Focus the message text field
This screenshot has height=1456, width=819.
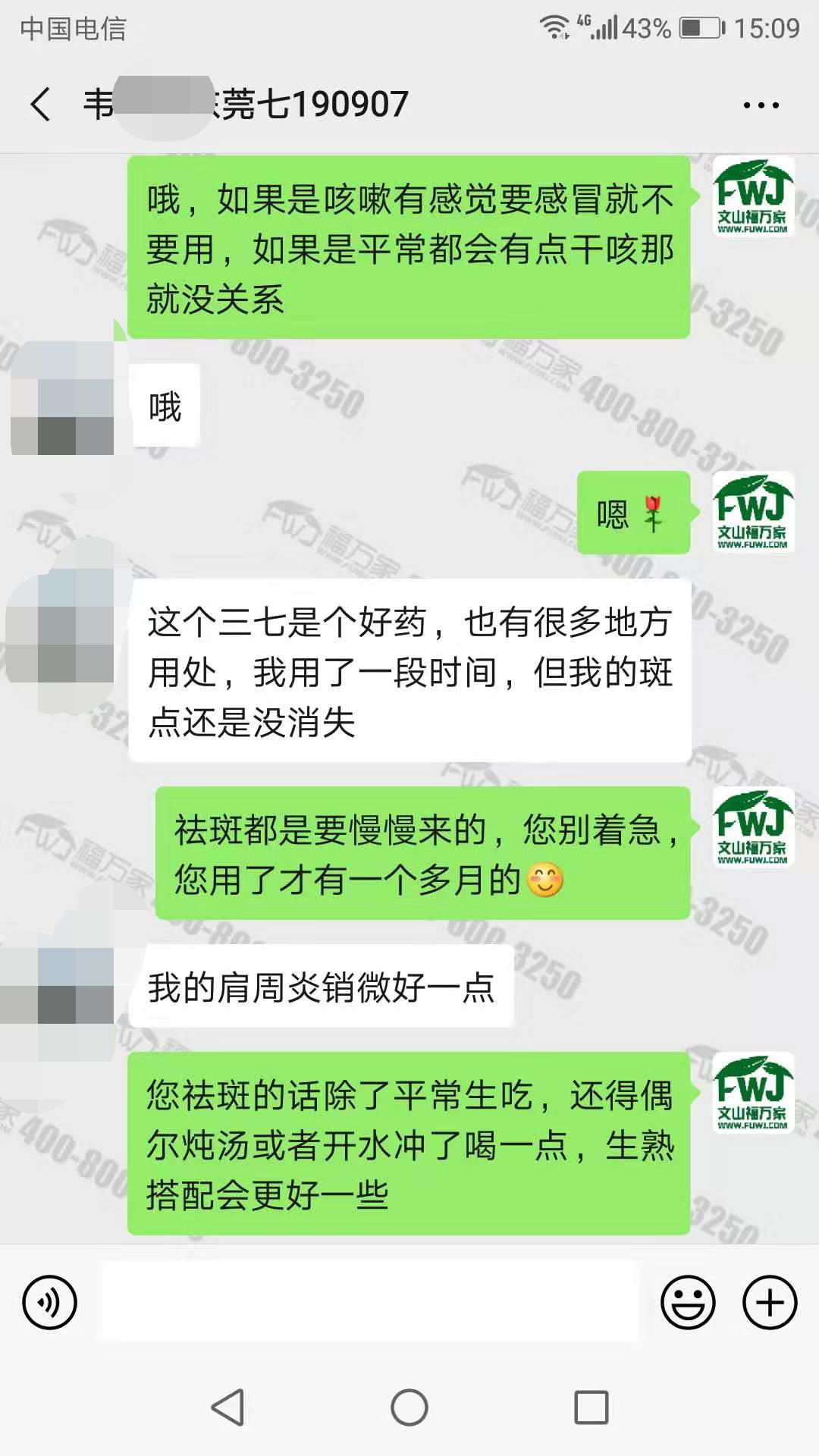coord(369,1303)
